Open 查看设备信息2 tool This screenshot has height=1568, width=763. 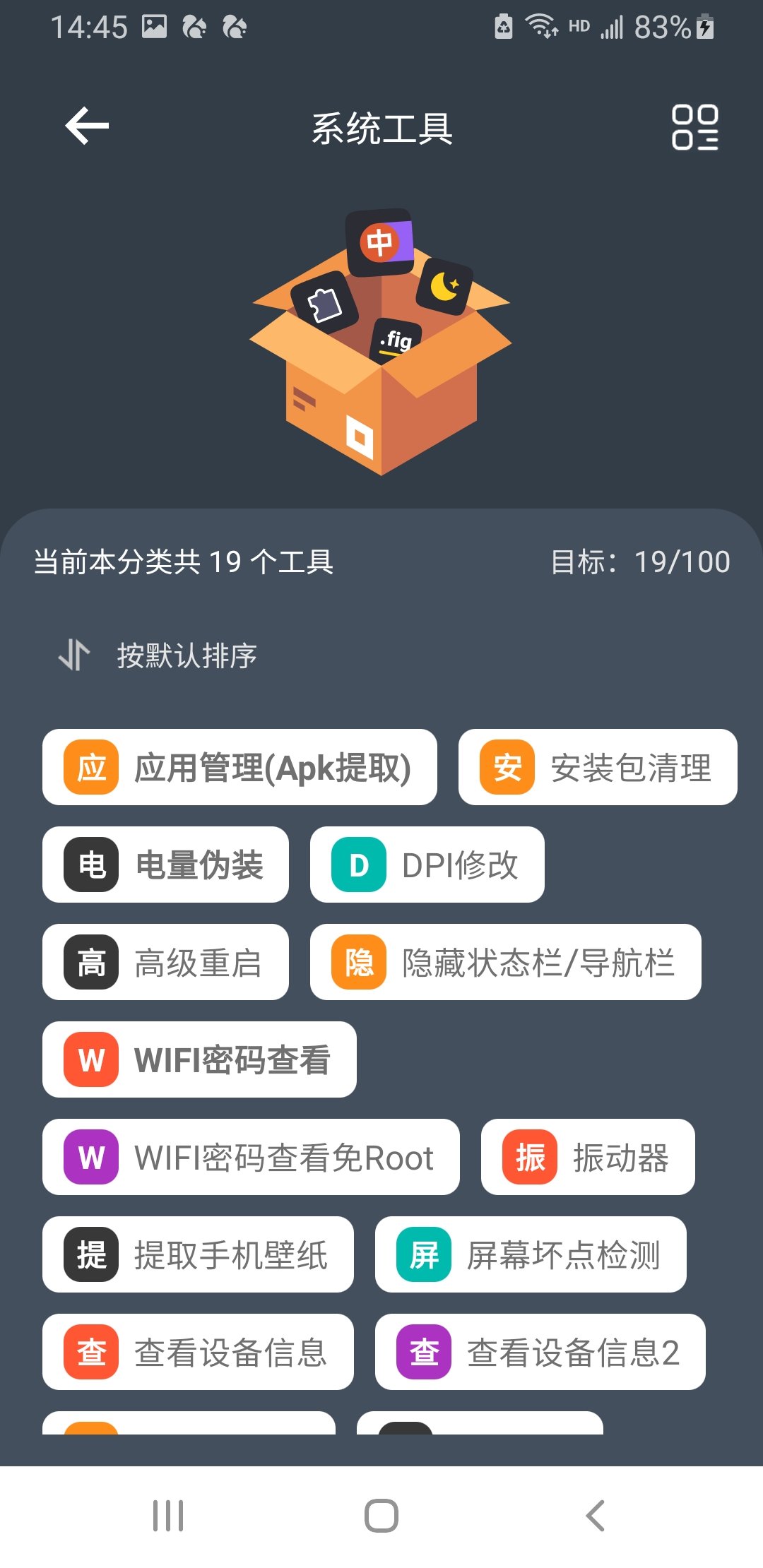540,1353
